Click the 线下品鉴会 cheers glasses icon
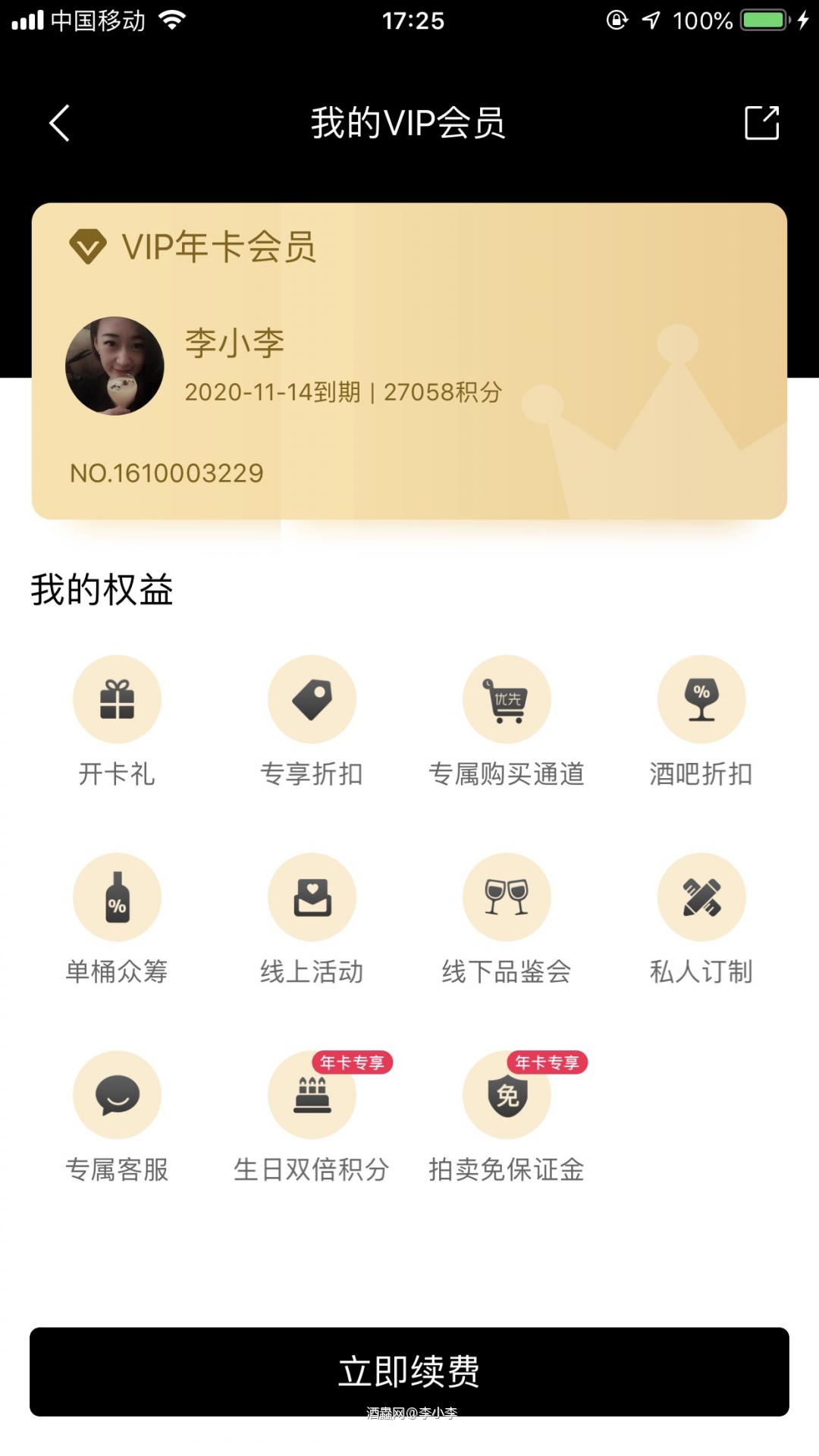The width and height of the screenshot is (819, 1456). [507, 897]
